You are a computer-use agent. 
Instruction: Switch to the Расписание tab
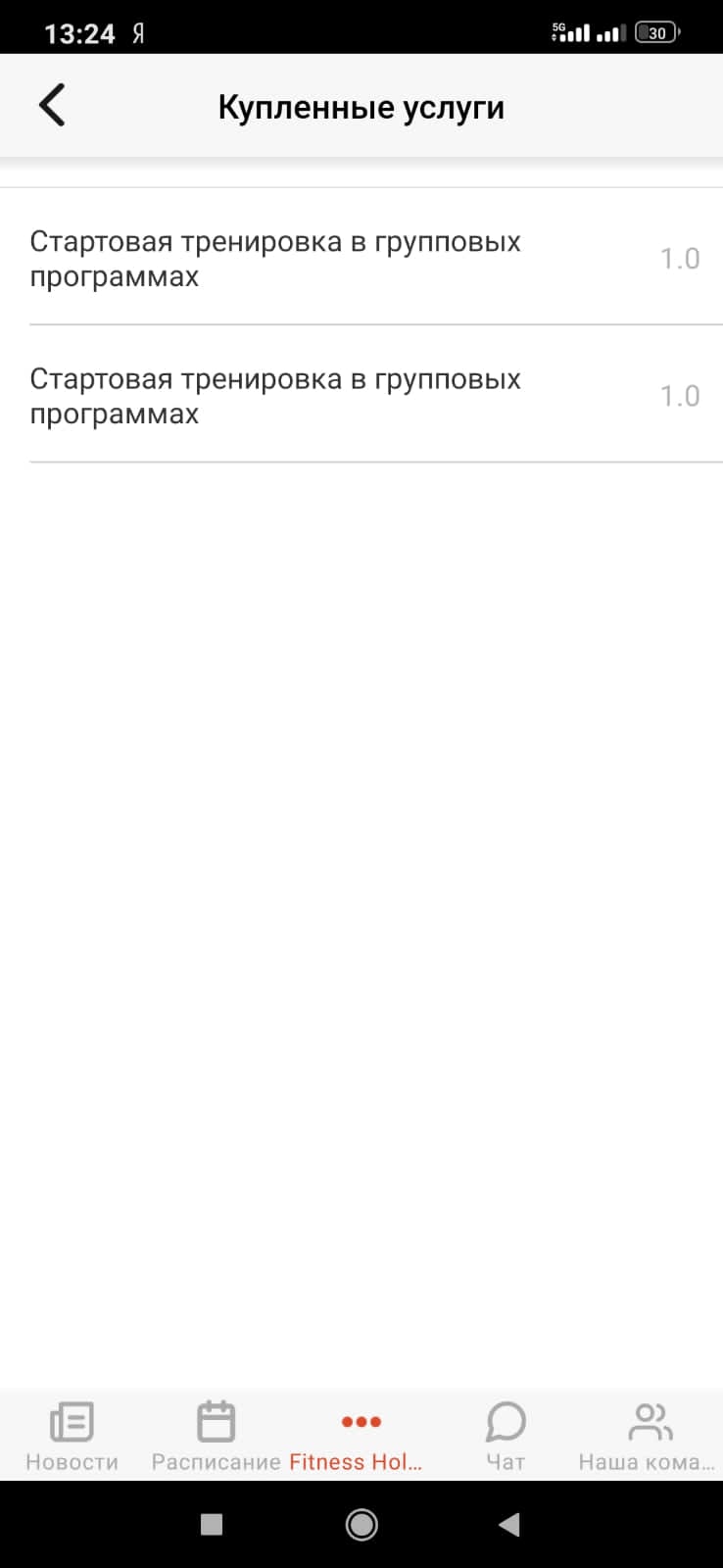[217, 1436]
